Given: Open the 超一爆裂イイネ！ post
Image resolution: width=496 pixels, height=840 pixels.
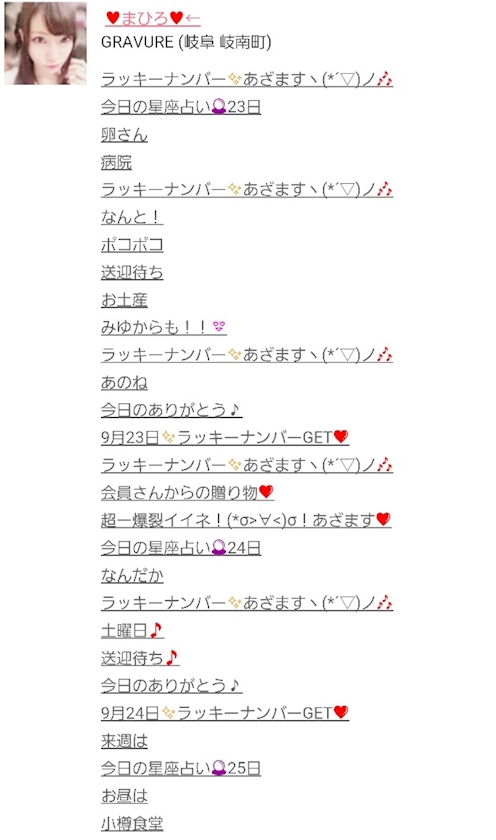Looking at the screenshot, I should pos(246,520).
